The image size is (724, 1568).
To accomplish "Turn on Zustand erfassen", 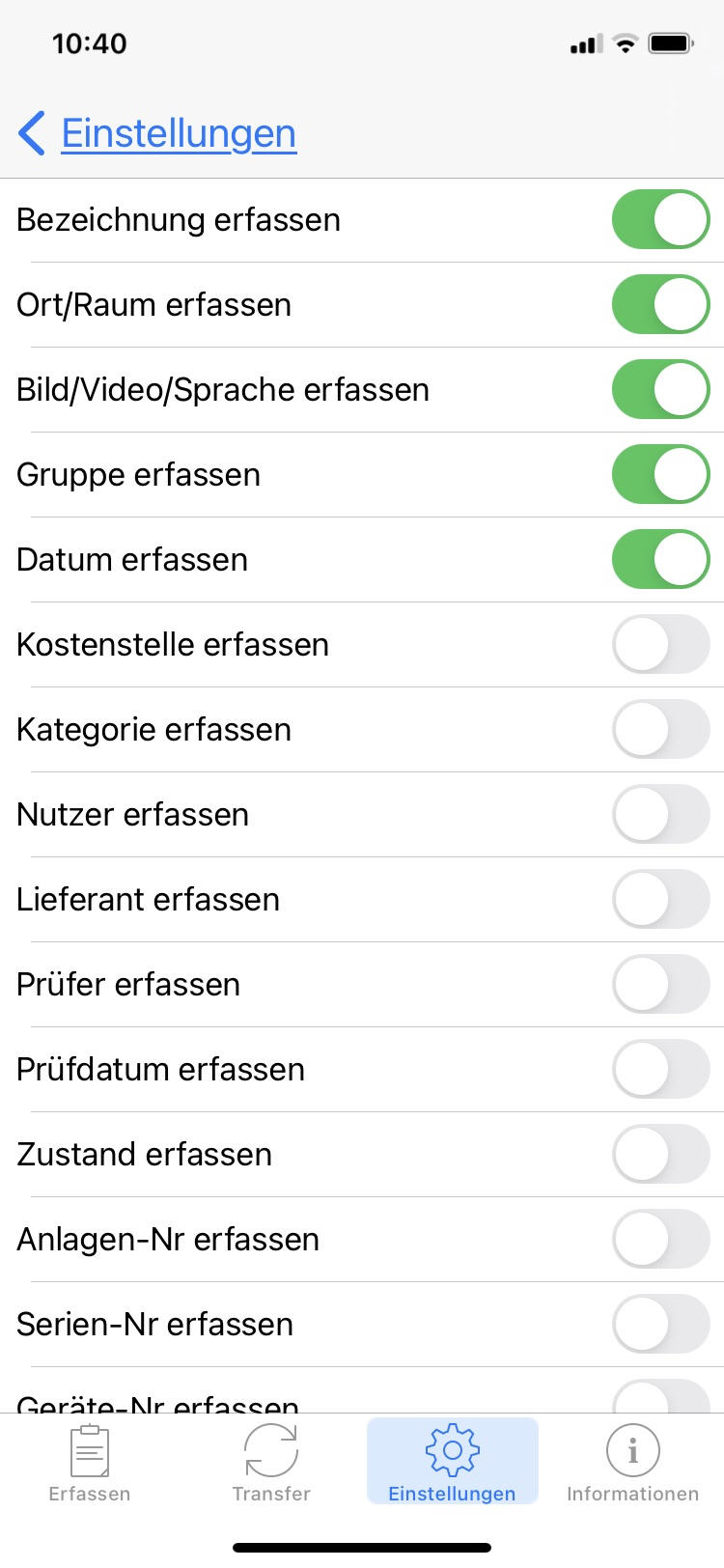I will pos(661,1154).
